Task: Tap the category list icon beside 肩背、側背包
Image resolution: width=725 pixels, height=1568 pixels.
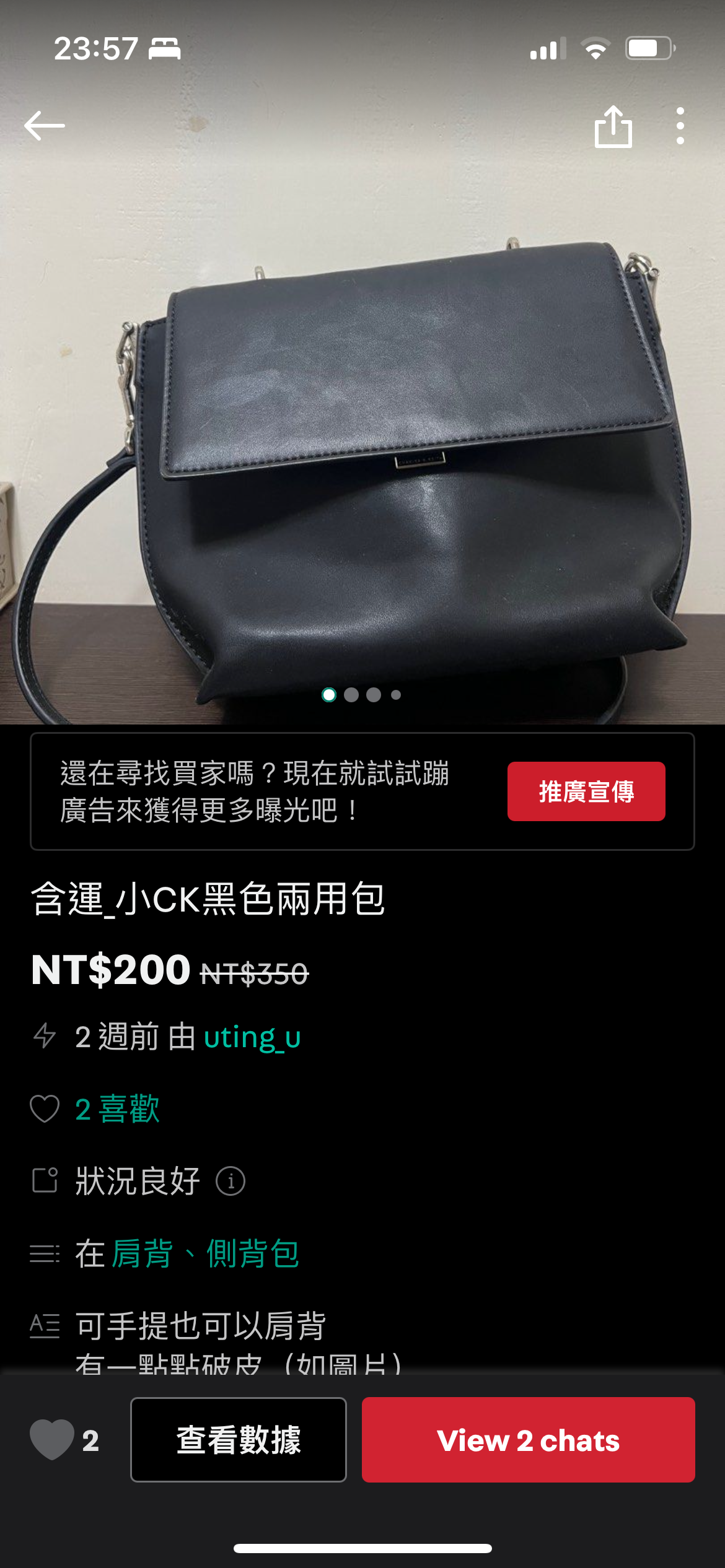Action: click(46, 1252)
